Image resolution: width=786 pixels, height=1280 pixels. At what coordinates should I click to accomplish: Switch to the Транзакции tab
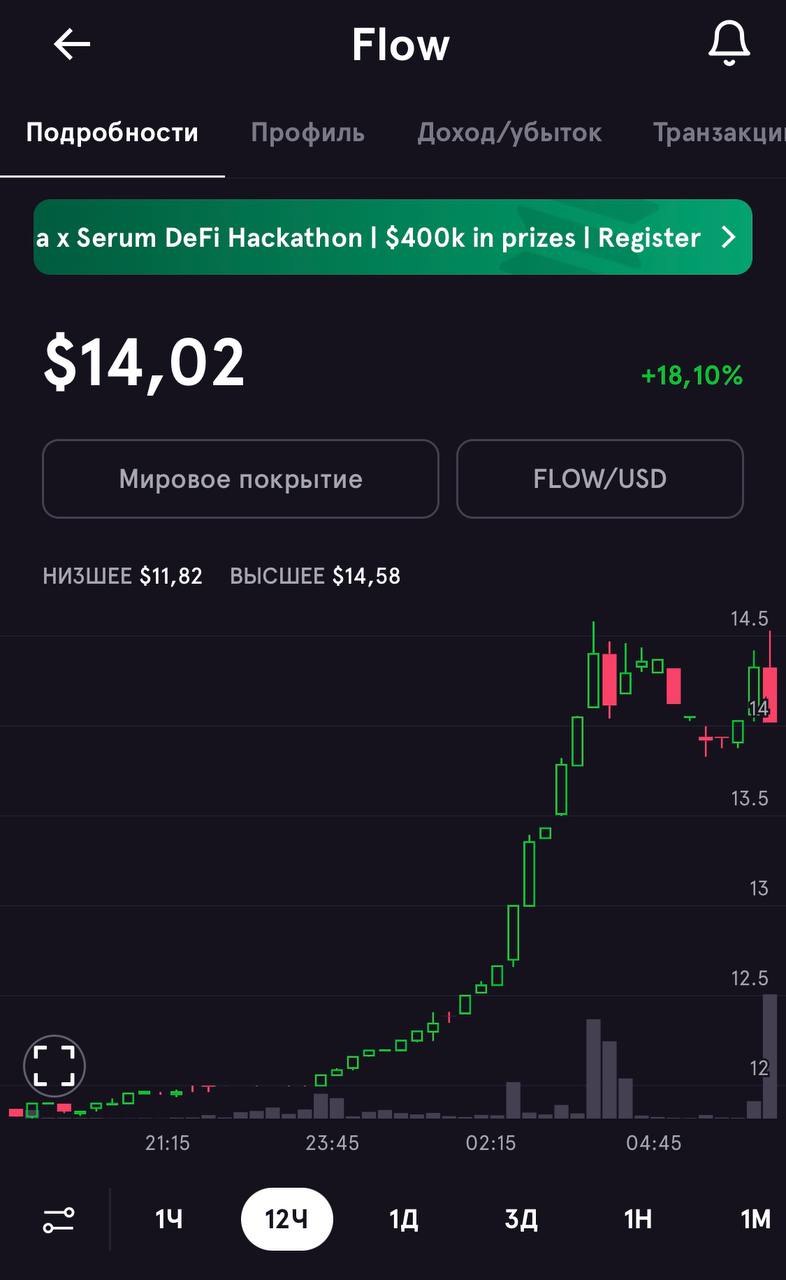point(719,133)
